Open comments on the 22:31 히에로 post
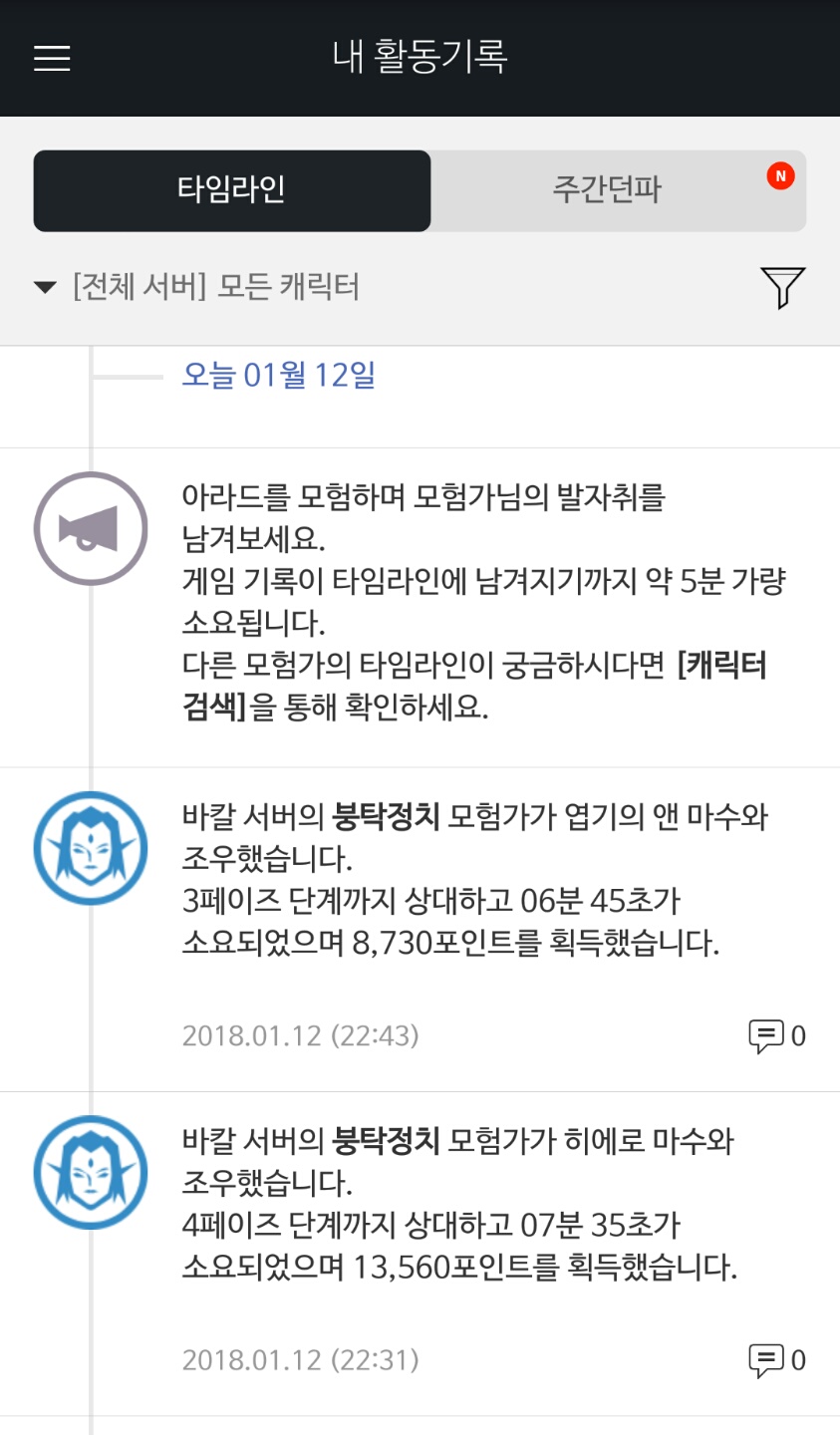 click(x=777, y=1360)
